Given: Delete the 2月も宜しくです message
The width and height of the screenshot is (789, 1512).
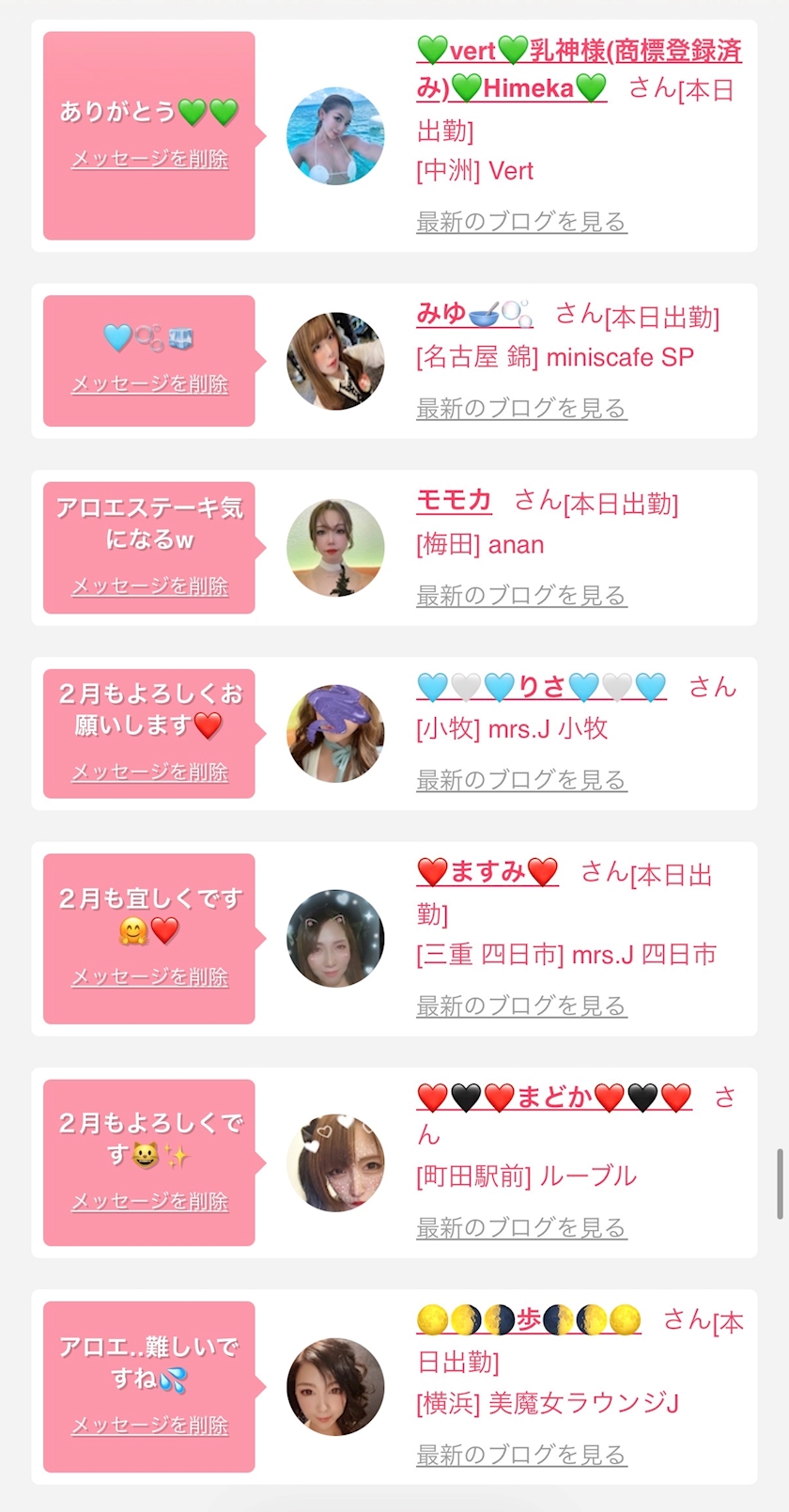Looking at the screenshot, I should tap(149, 976).
